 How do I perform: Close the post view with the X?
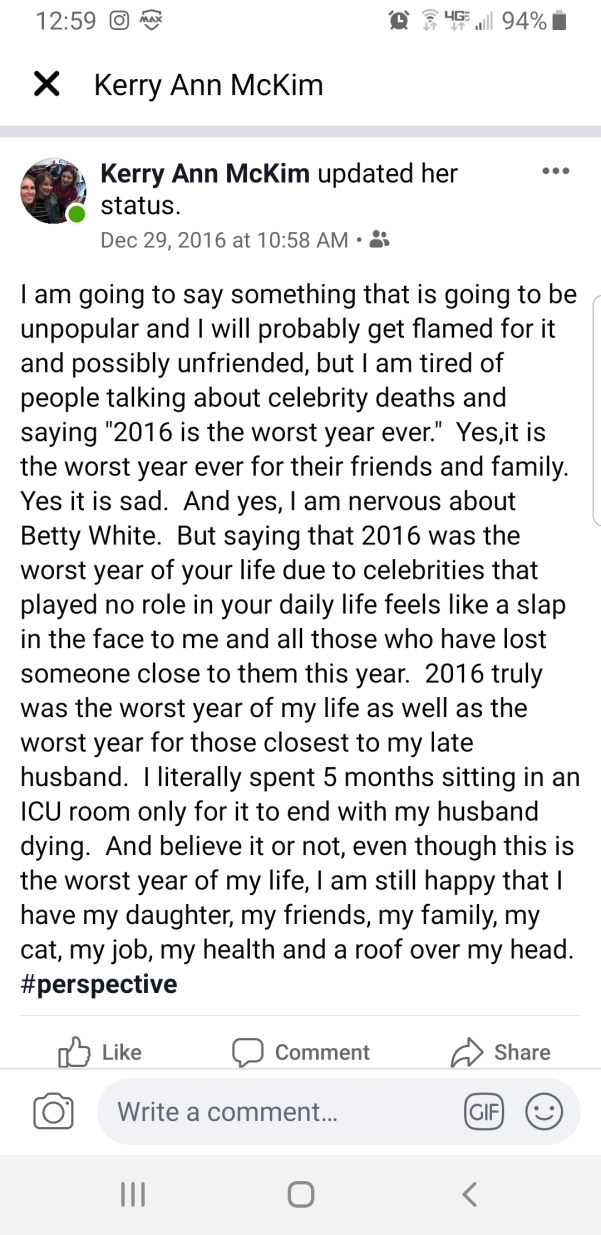(x=46, y=85)
